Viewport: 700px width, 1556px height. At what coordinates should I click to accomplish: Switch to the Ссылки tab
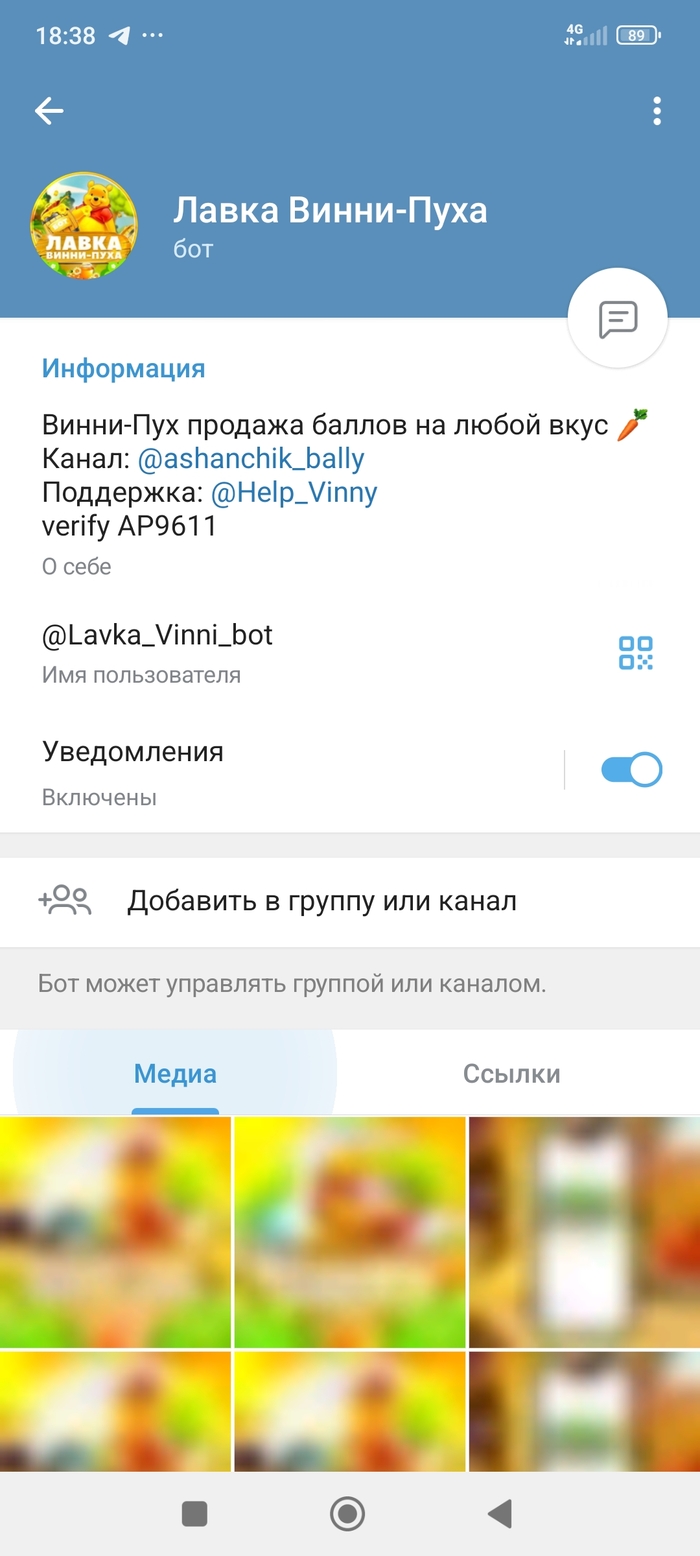tap(511, 1074)
